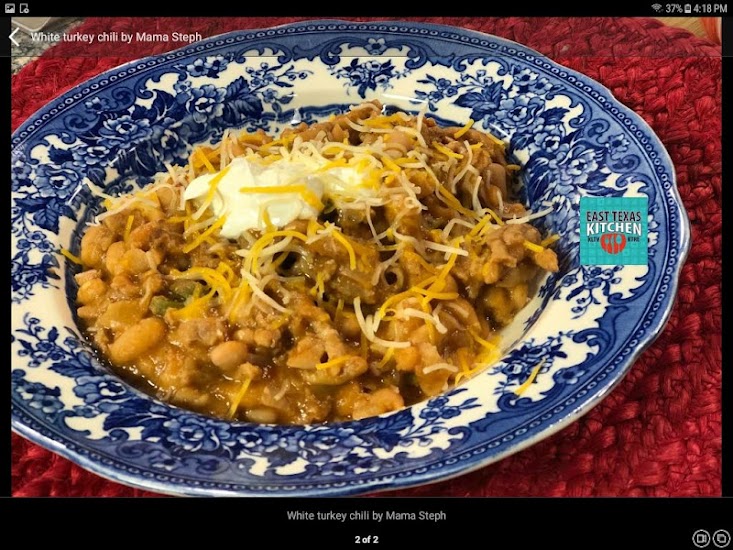
Task: Tap the slideshow view icon
Action: coord(701,538)
